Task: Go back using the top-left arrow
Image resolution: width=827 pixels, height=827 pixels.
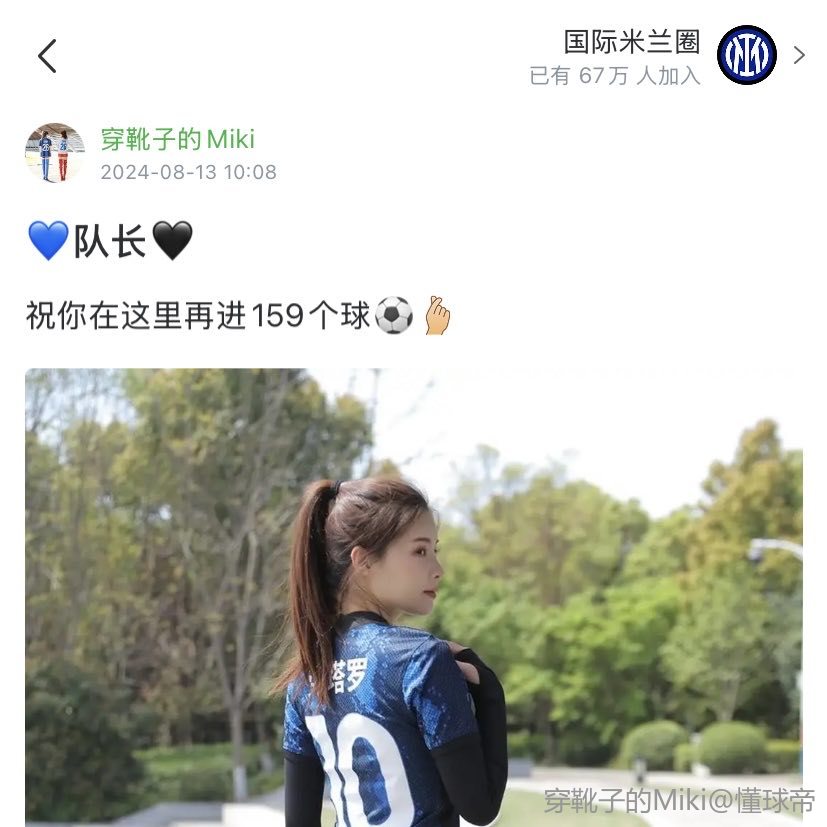Action: click(x=47, y=56)
